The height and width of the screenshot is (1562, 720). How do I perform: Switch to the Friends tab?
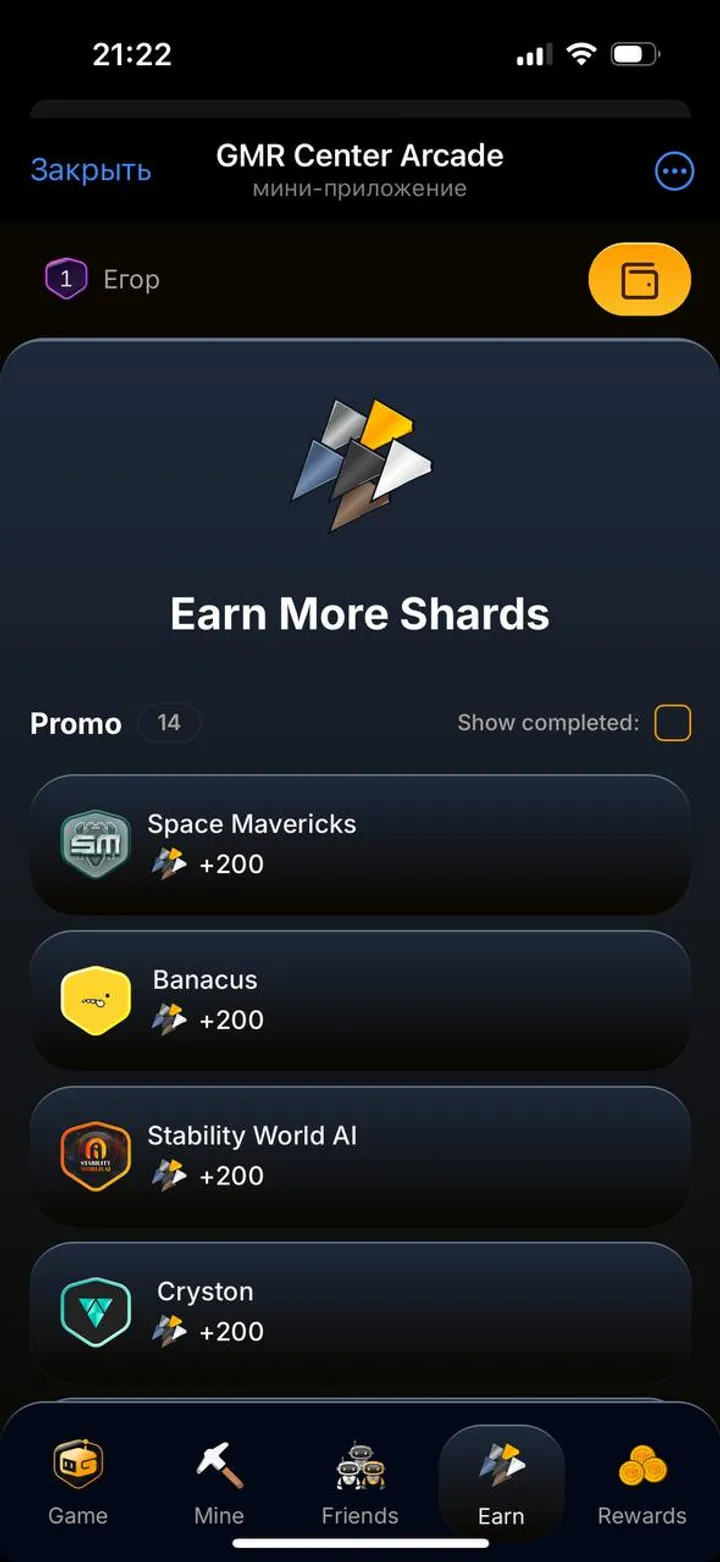(x=360, y=1484)
